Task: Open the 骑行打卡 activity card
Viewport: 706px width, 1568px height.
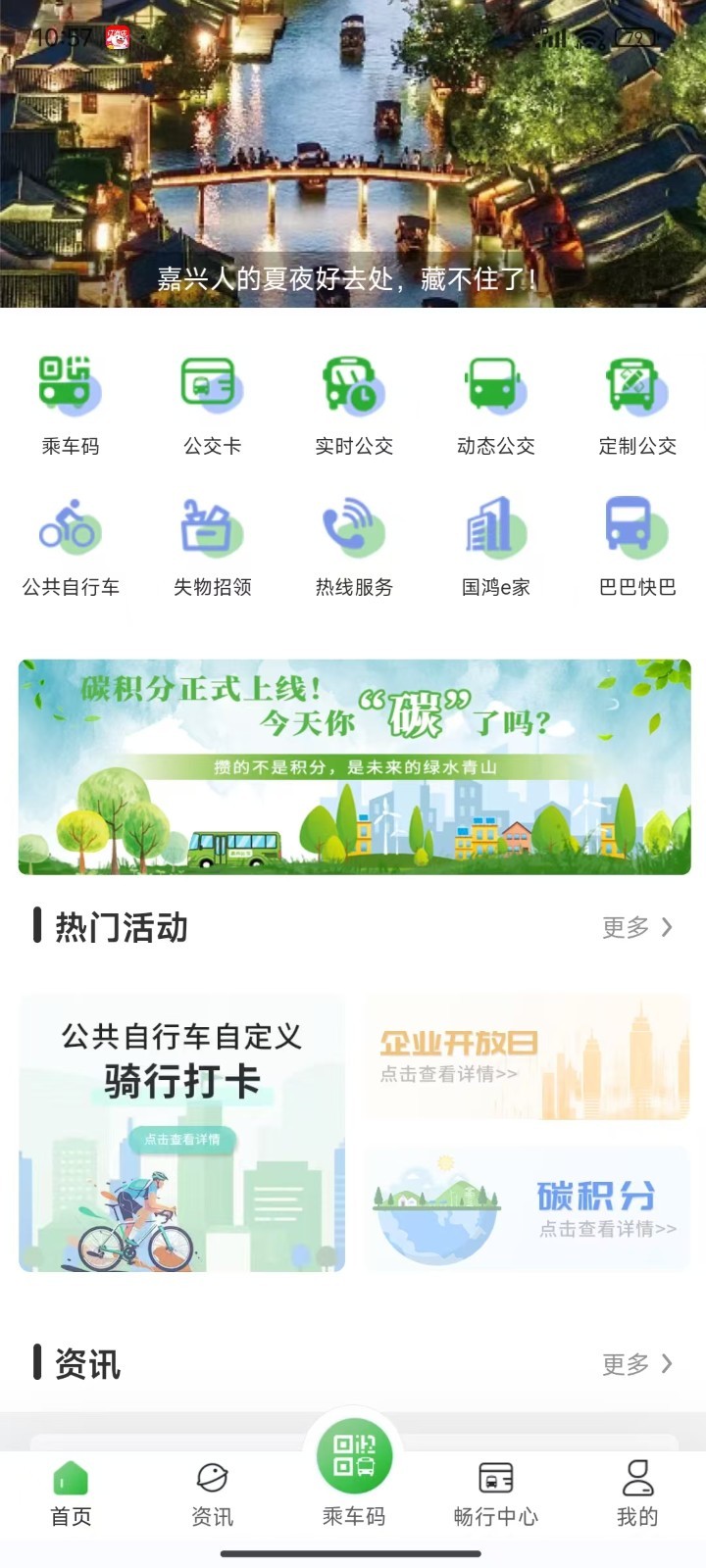Action: 182,1133
